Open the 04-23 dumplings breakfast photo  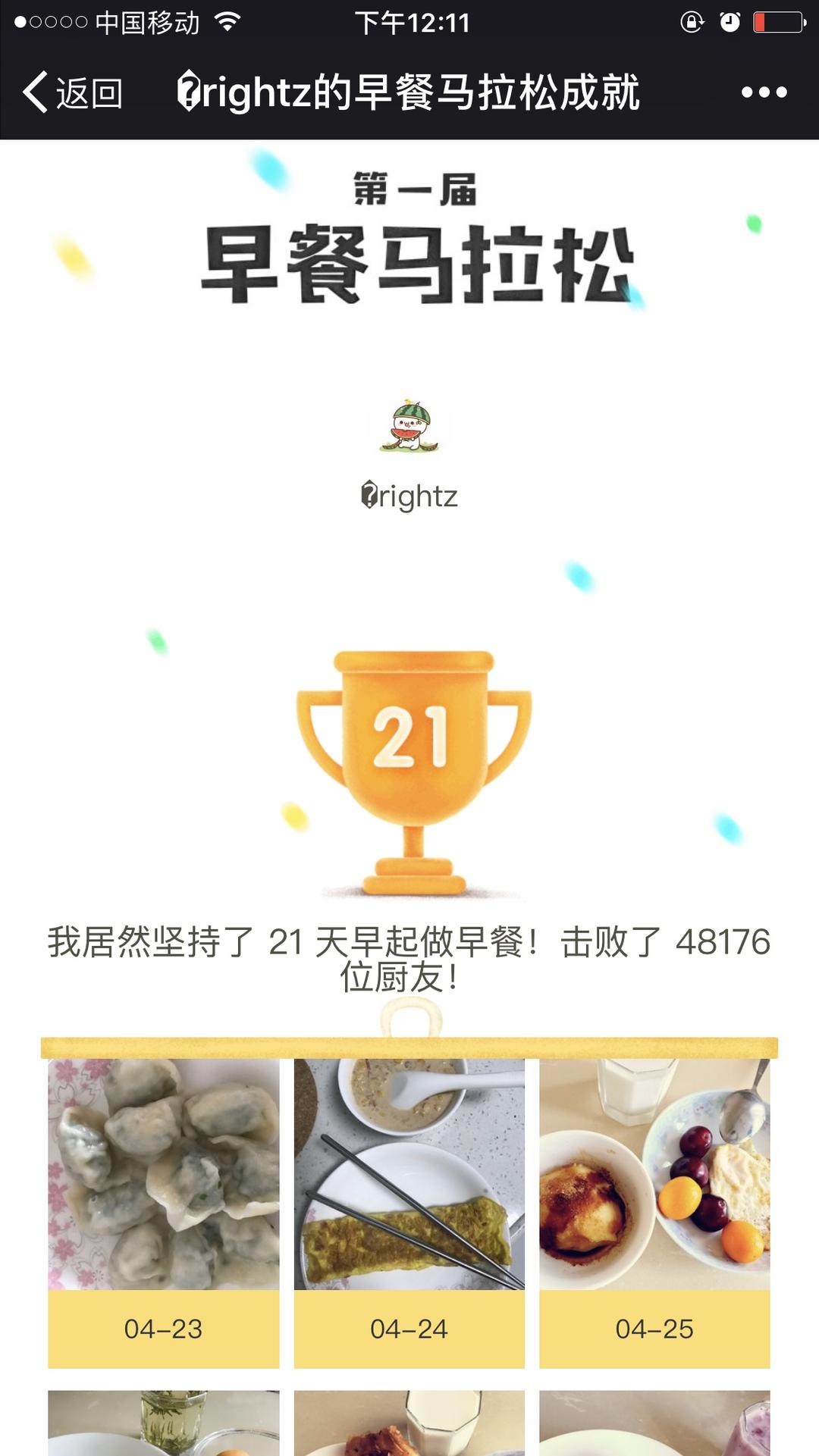[163, 1173]
